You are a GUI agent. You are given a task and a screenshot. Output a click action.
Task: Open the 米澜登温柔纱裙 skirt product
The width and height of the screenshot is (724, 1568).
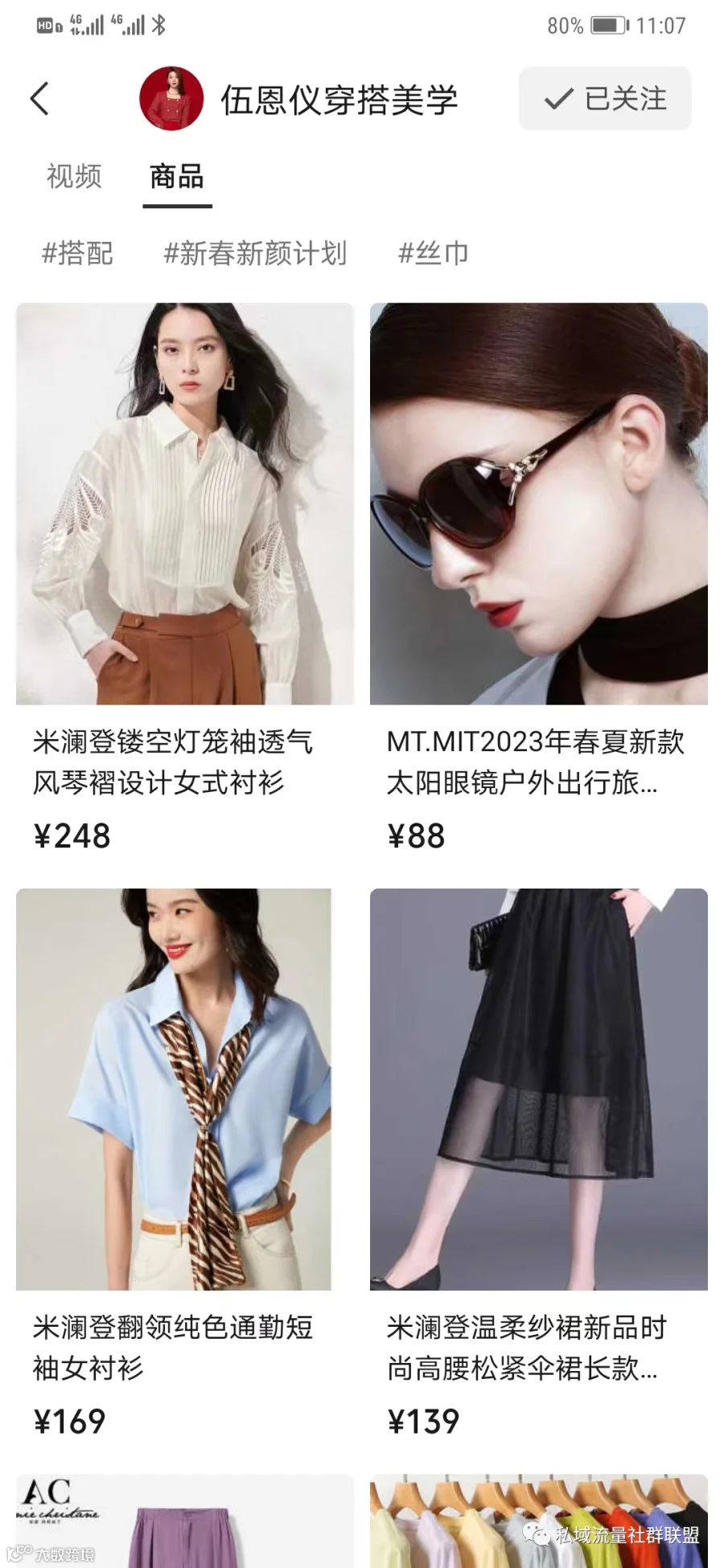point(539,1164)
